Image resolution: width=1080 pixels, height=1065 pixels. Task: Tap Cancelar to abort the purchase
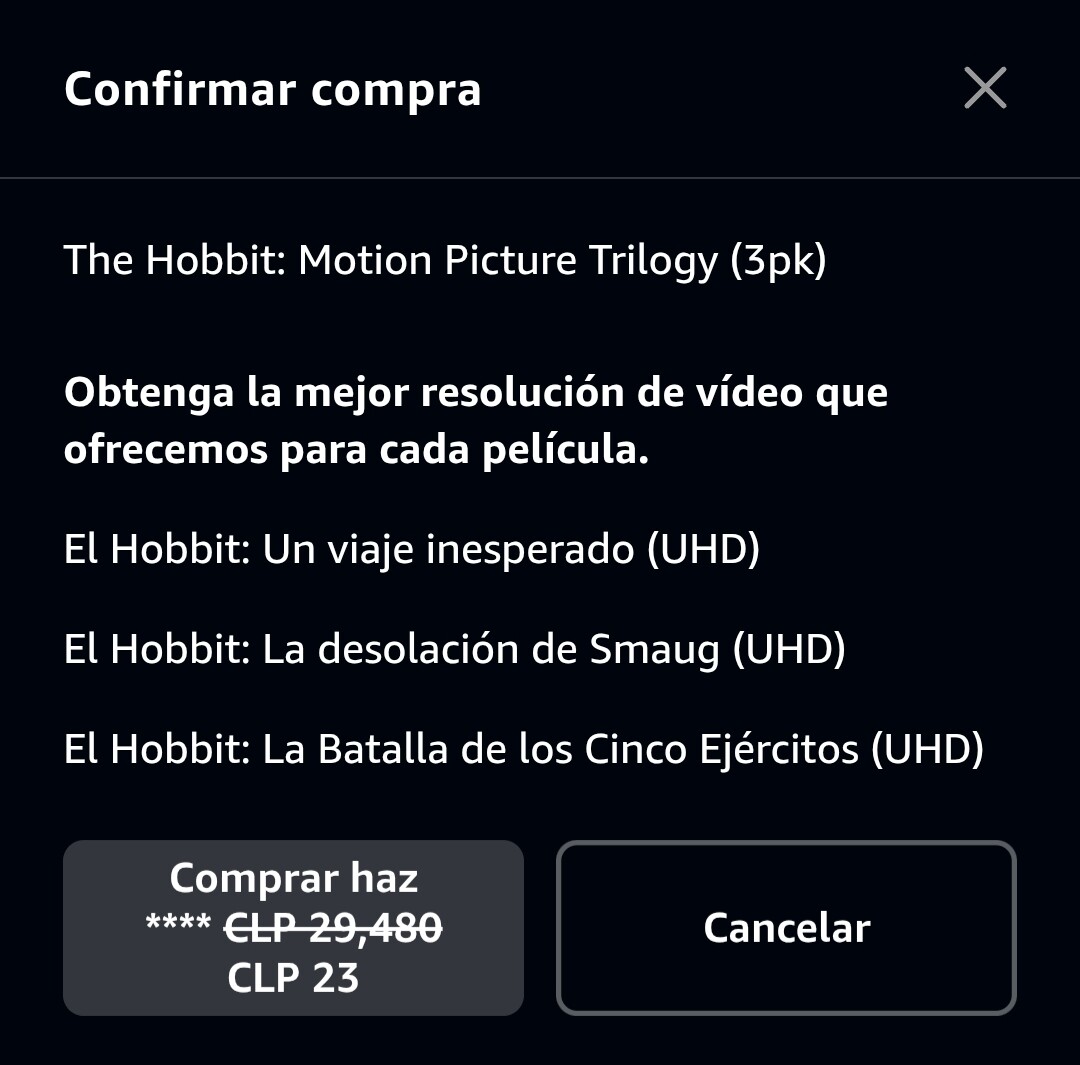(786, 928)
